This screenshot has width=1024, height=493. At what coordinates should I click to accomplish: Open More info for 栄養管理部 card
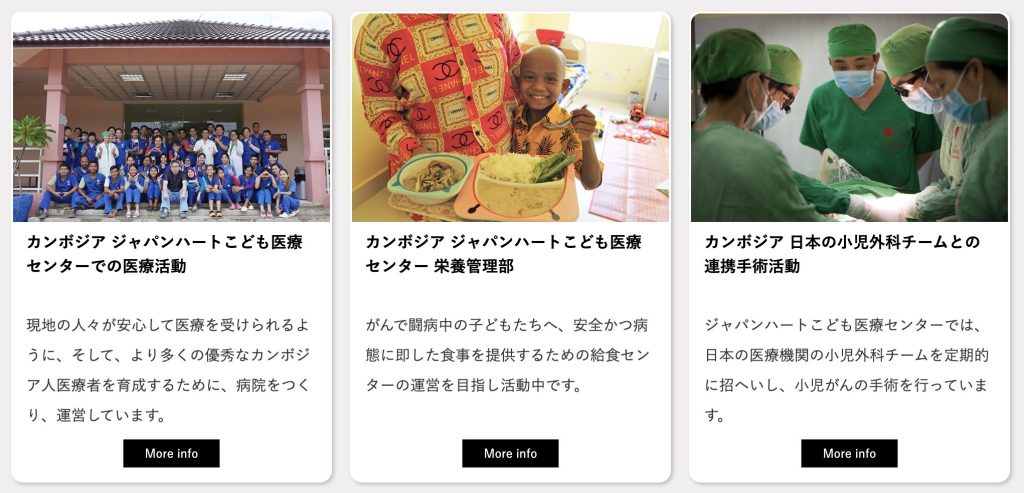(x=510, y=453)
